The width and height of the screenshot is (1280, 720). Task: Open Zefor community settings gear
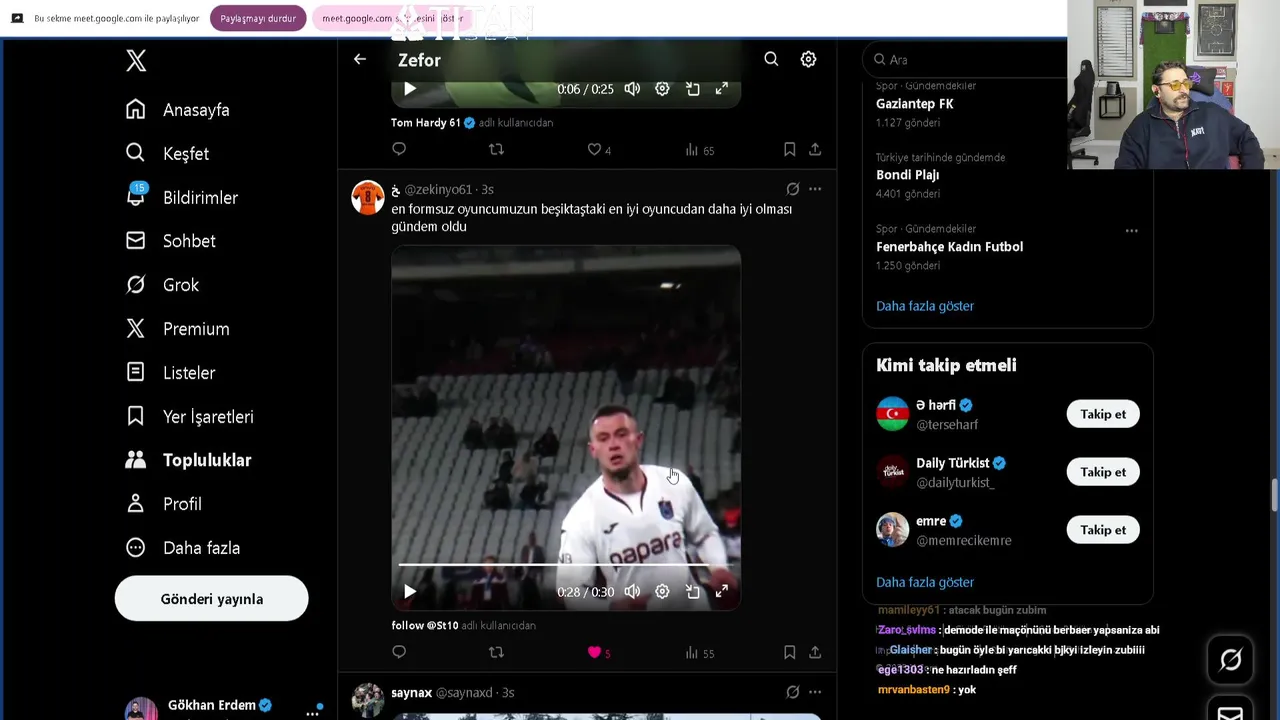click(808, 59)
